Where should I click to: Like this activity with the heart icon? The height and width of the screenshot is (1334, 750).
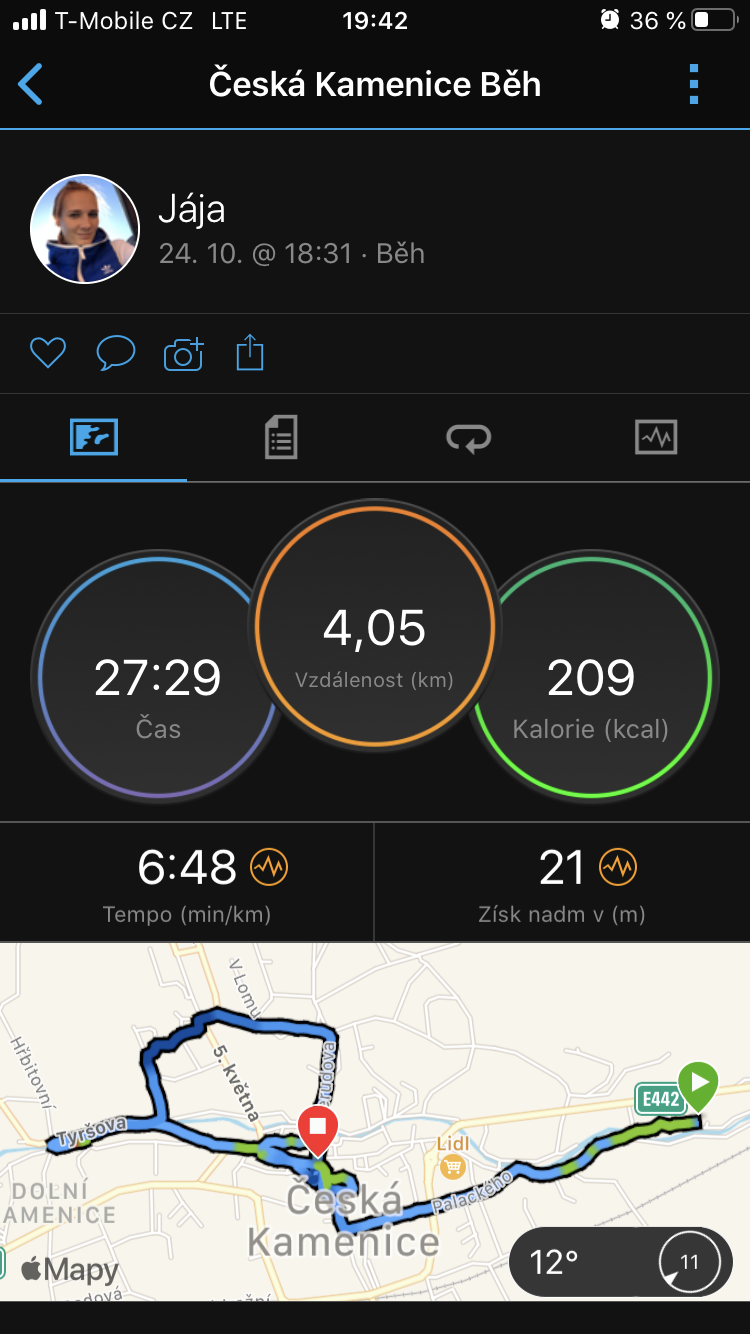point(47,353)
